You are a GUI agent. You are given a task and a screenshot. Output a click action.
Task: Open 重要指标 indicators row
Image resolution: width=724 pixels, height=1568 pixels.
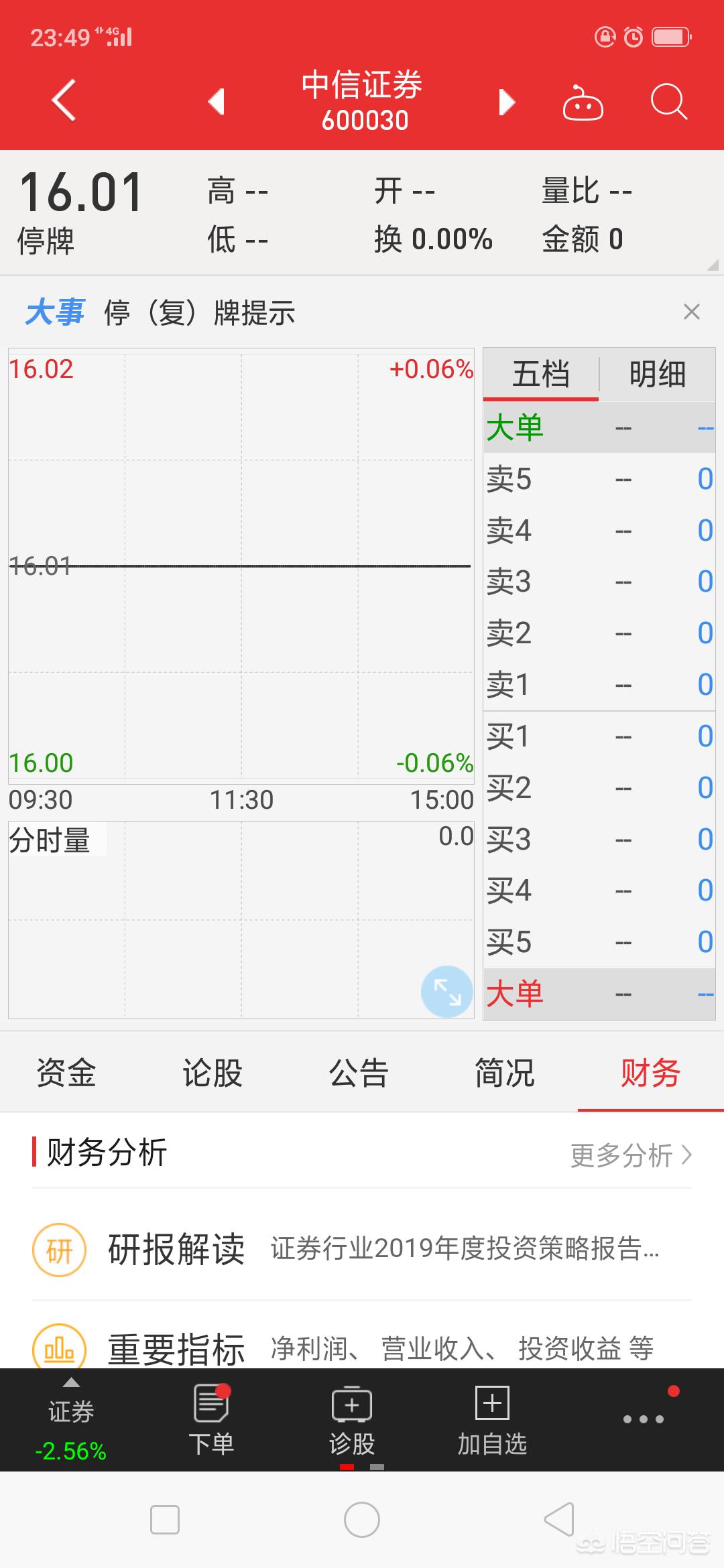click(362, 1348)
